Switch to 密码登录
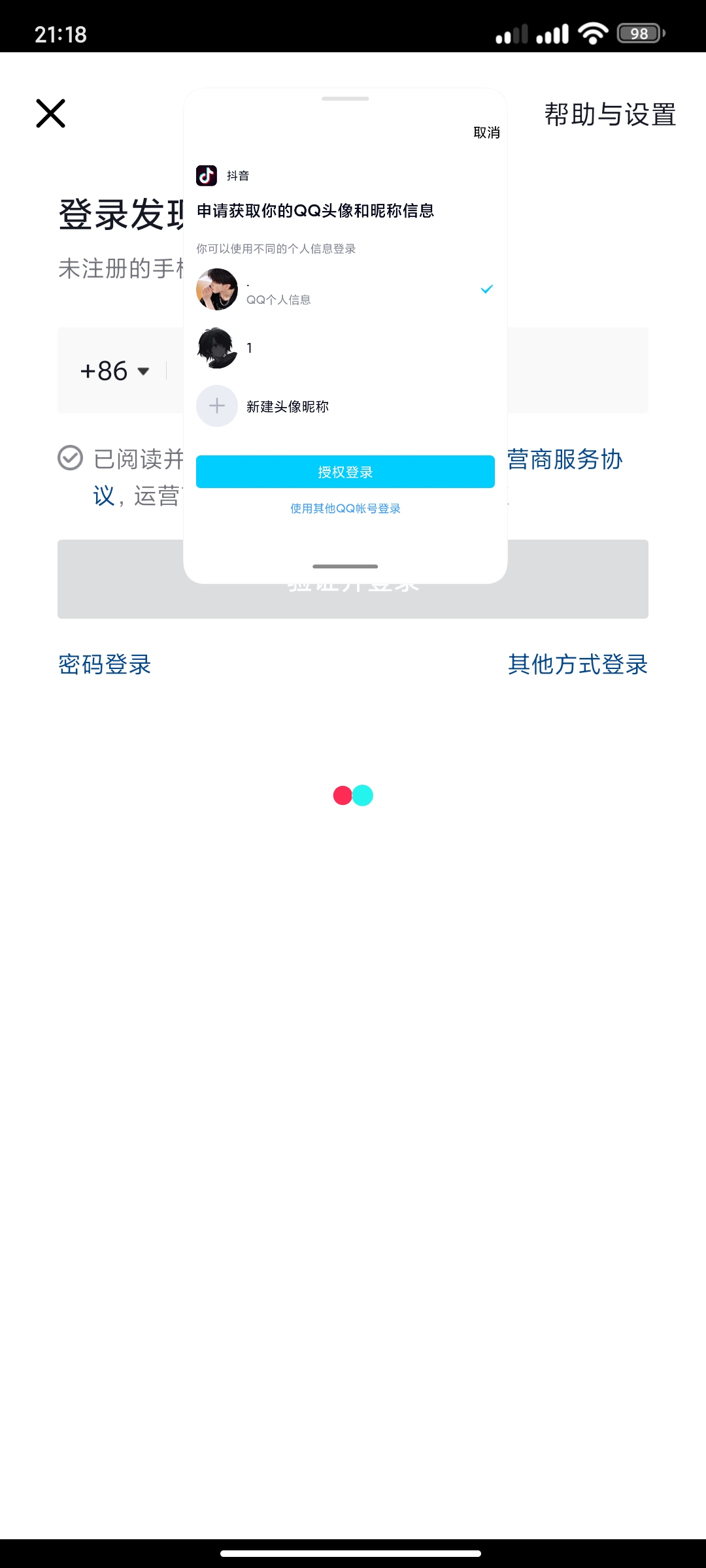The height and width of the screenshot is (1568, 706). [105, 664]
